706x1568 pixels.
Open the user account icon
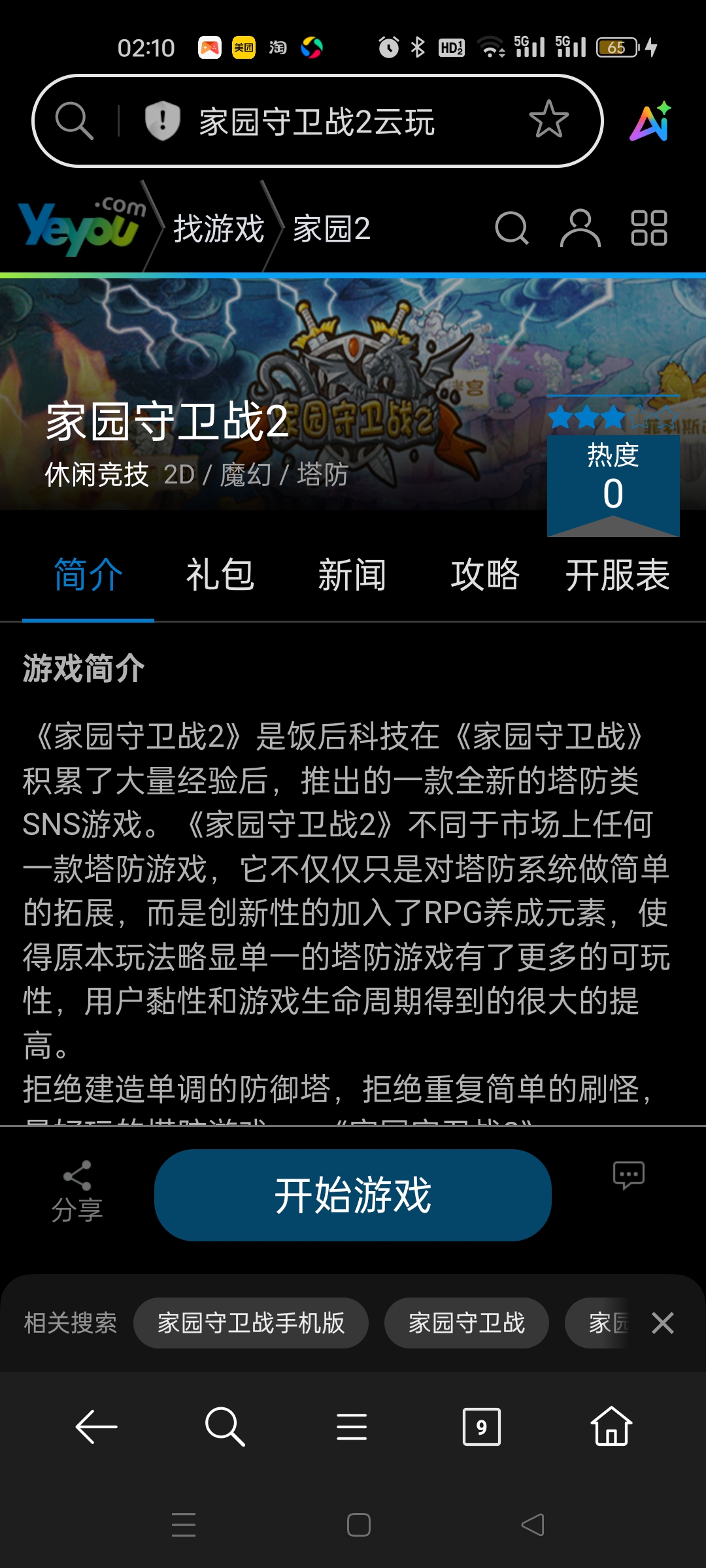[580, 229]
